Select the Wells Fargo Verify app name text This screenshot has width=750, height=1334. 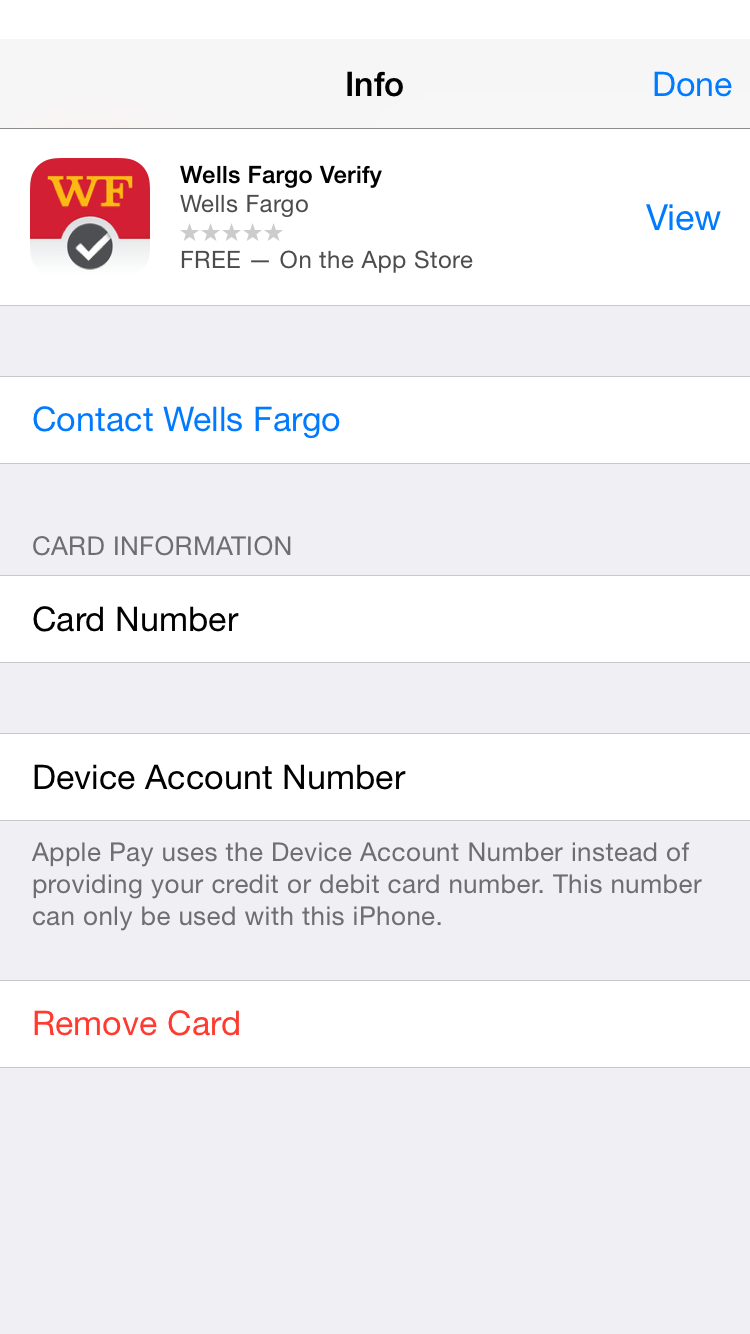click(x=280, y=174)
